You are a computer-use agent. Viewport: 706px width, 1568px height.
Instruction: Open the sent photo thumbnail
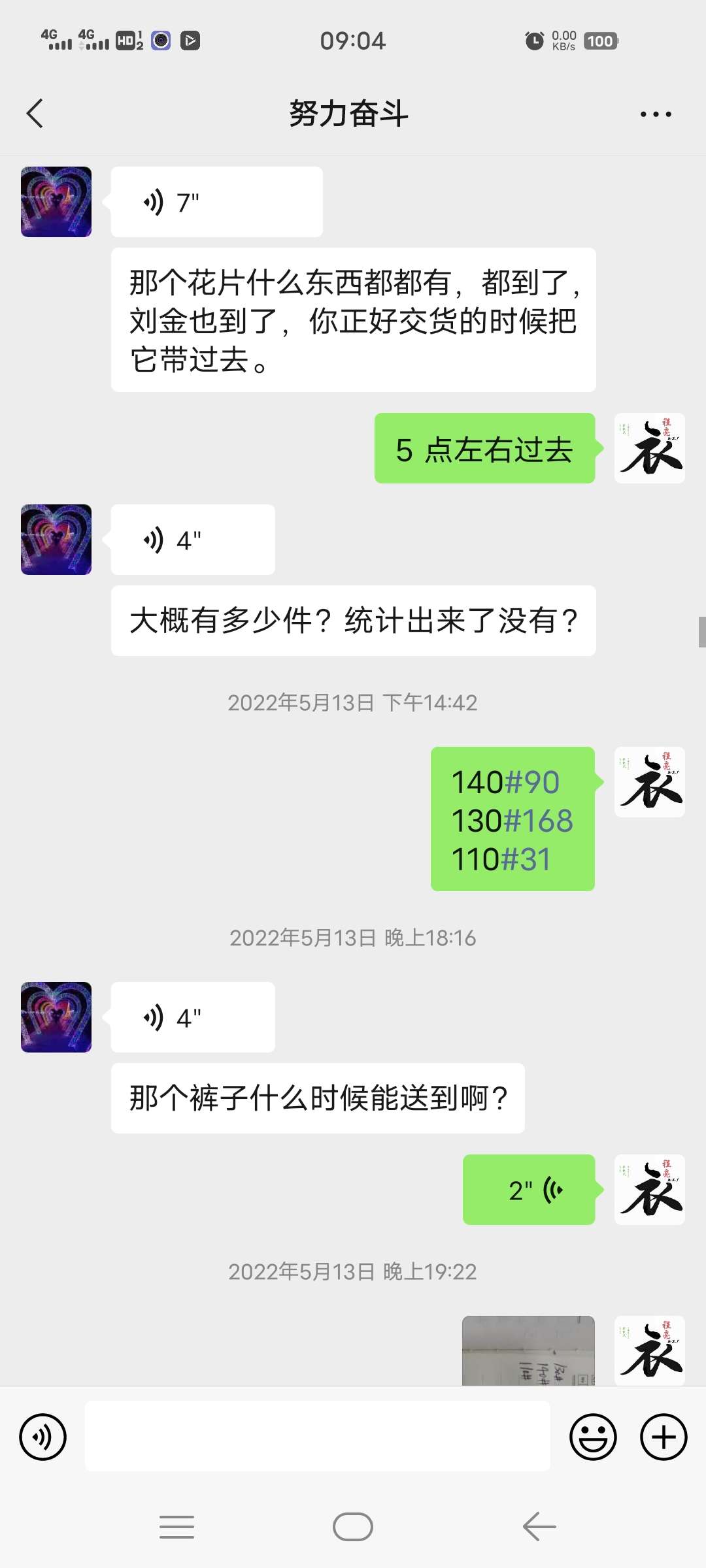[x=528, y=1350]
